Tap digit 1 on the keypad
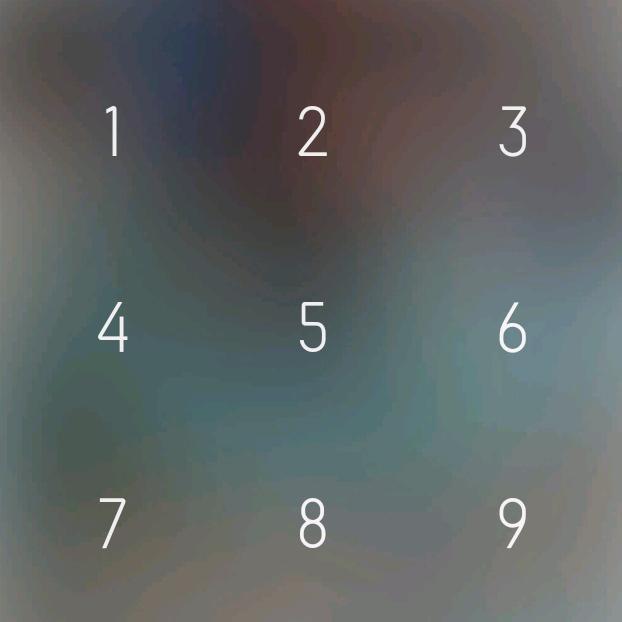Screen dimensions: 622x622 pos(114,132)
